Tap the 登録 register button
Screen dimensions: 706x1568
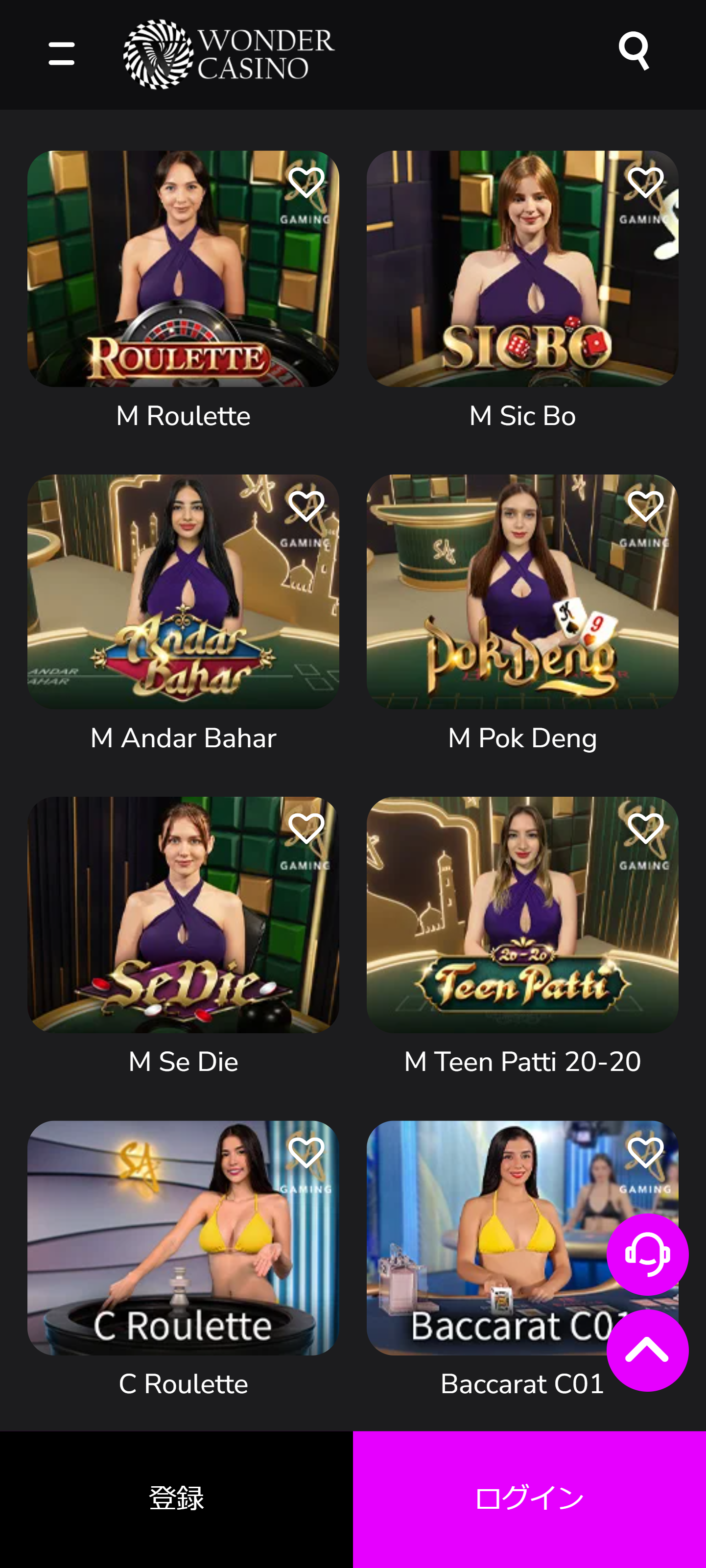tap(176, 1498)
